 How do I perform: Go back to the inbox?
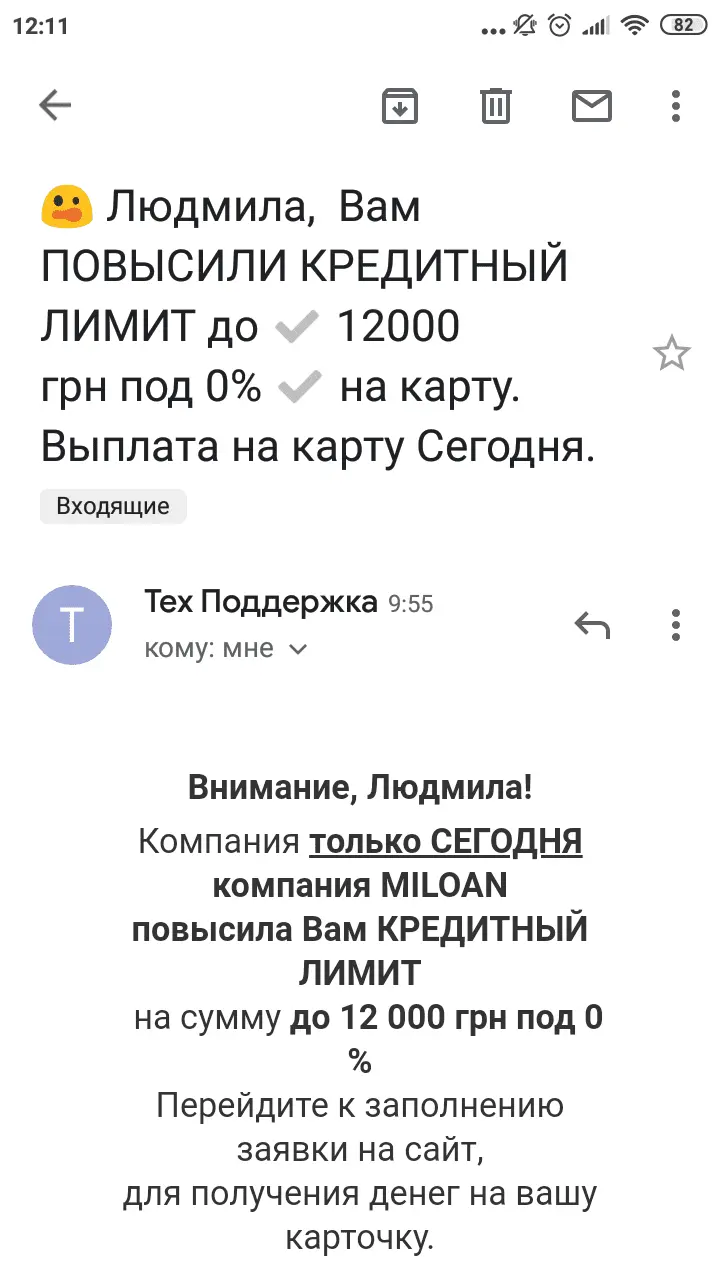(55, 105)
